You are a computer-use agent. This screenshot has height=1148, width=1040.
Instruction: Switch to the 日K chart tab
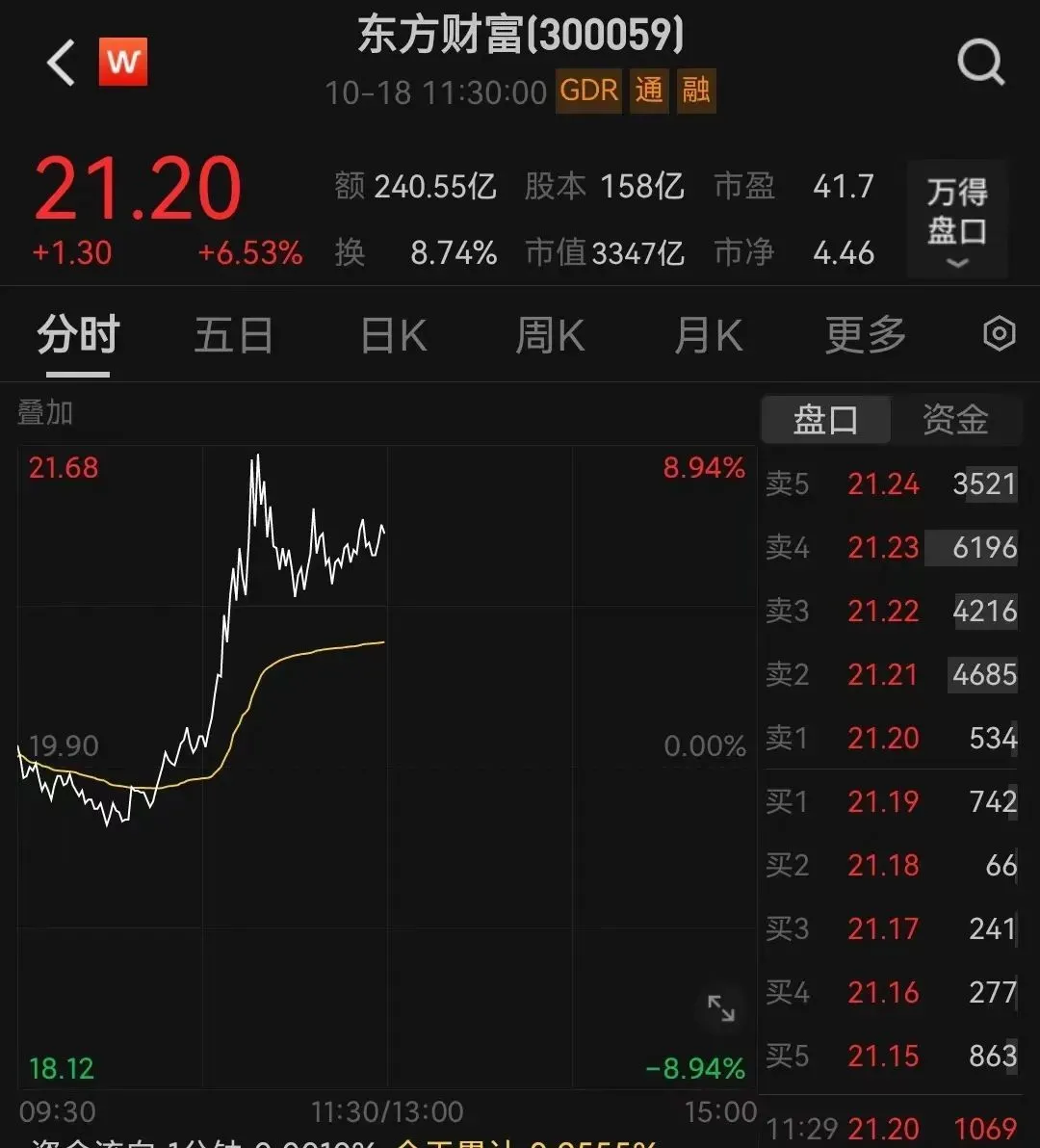(x=393, y=336)
